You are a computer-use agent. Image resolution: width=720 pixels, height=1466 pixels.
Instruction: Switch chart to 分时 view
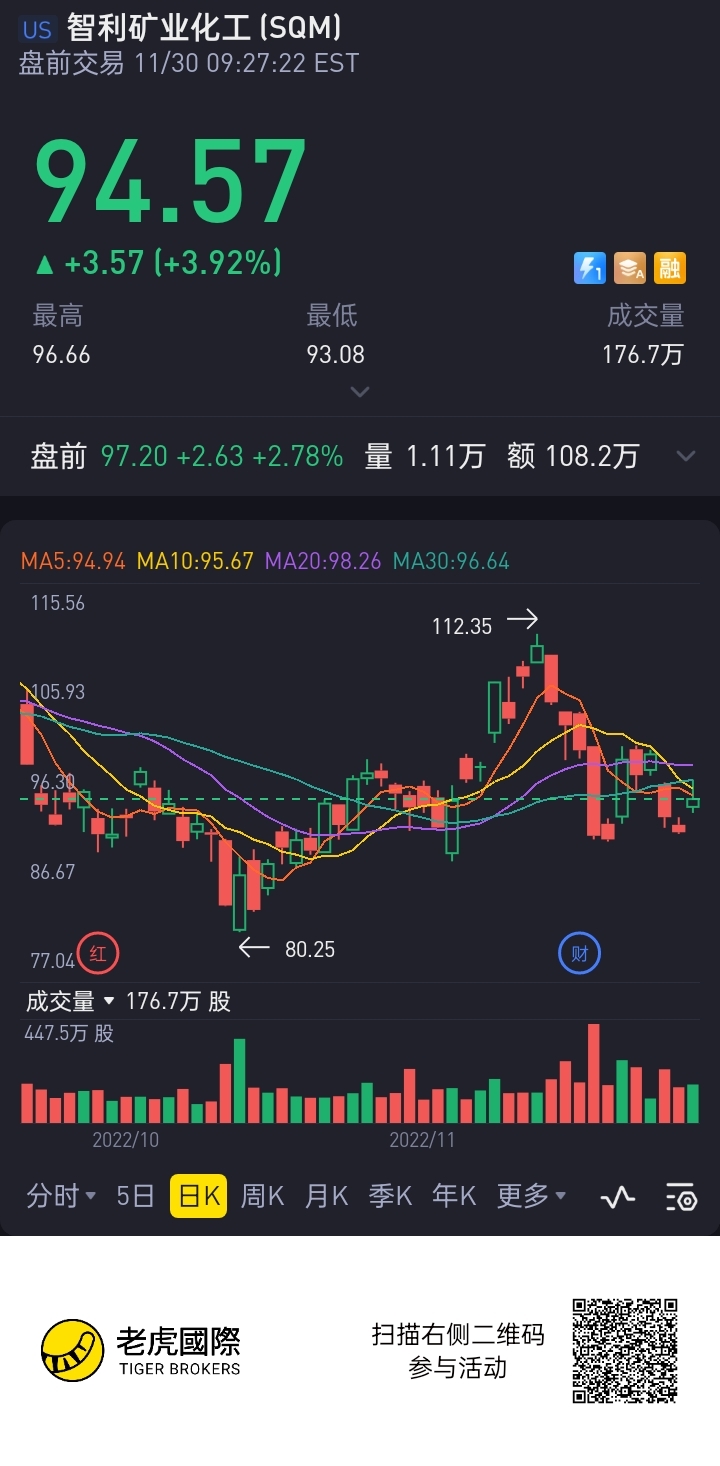61,1196
